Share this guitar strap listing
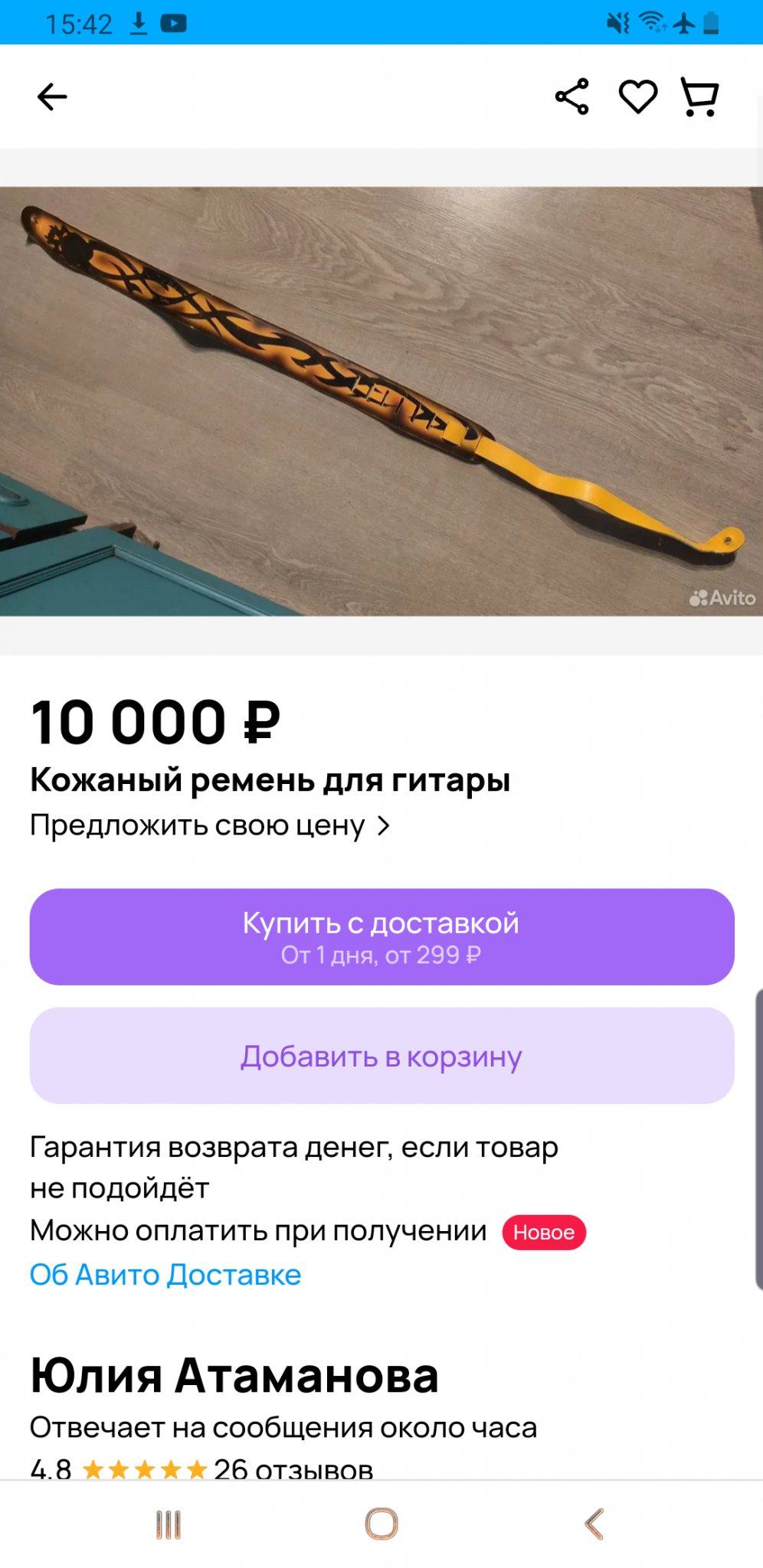The image size is (763, 1568). 571,97
